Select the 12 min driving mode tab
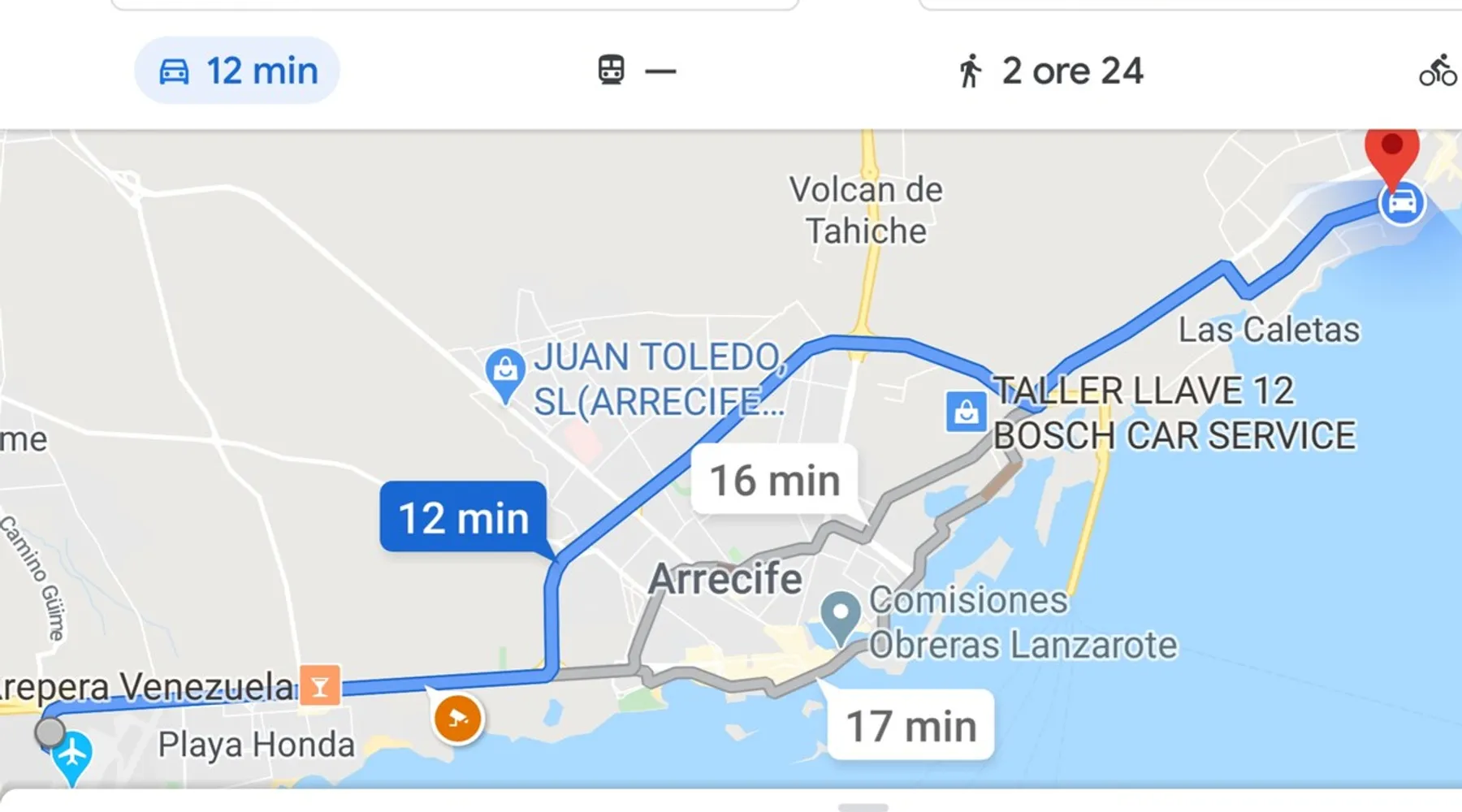Viewport: 1462px width, 812px height. [236, 71]
